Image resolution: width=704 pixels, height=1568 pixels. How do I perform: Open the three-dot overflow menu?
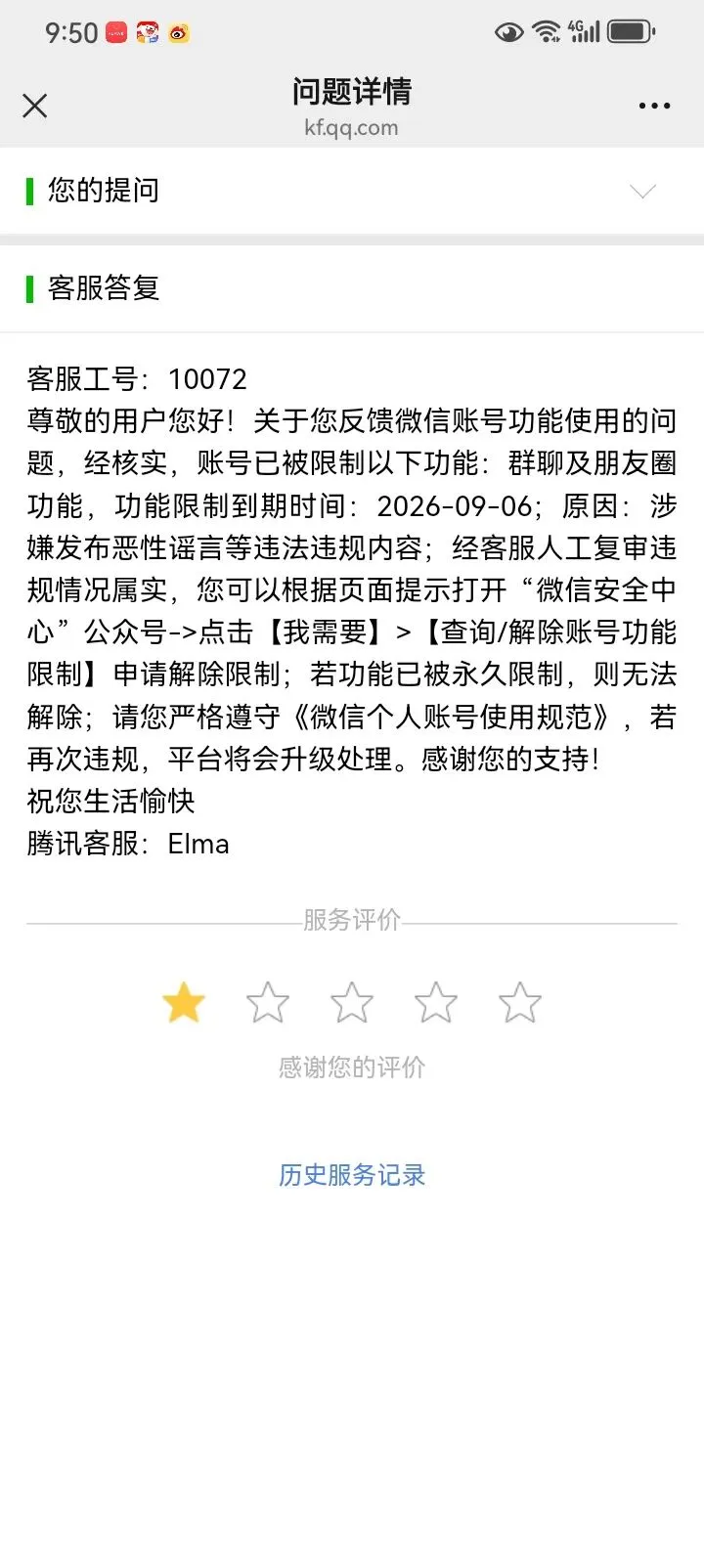click(x=654, y=106)
